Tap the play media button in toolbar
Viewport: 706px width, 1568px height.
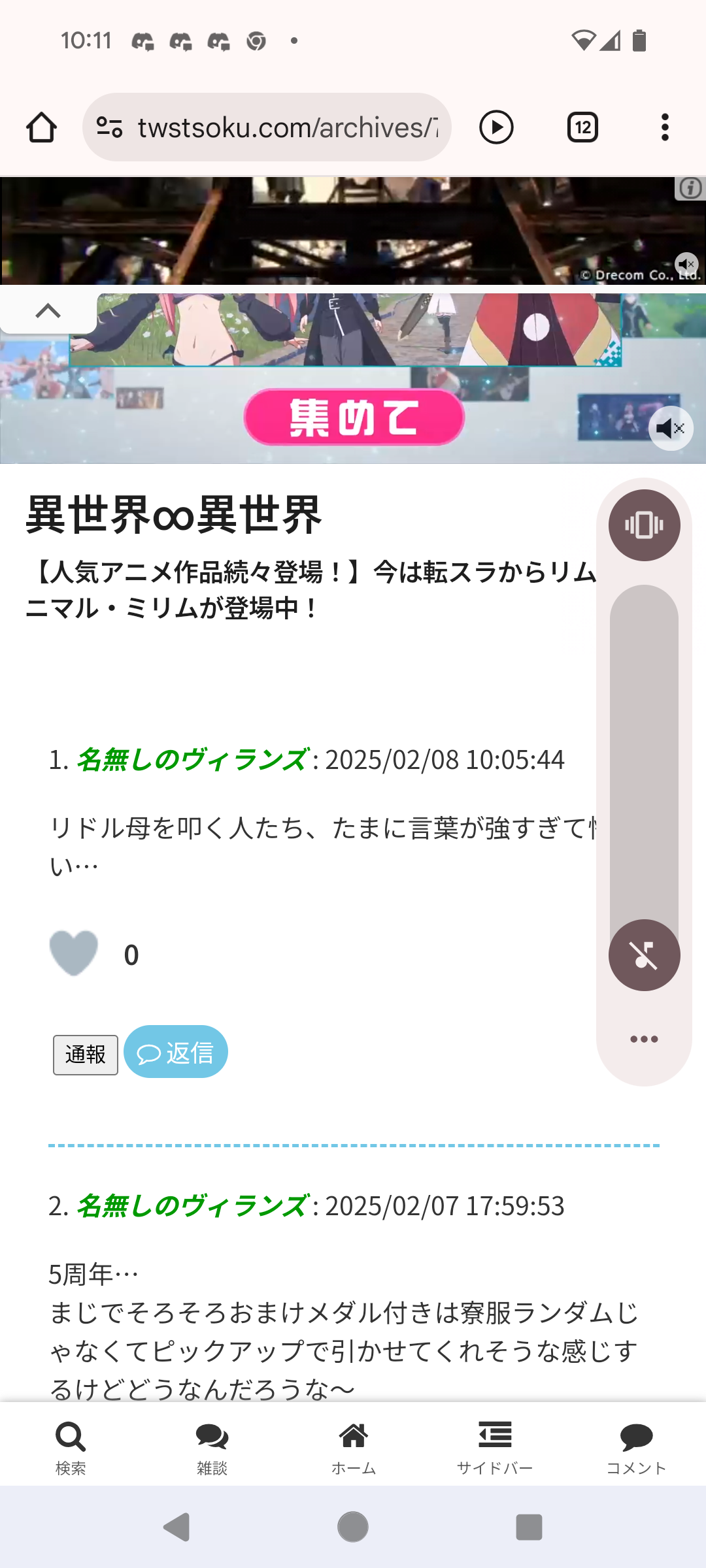496,127
